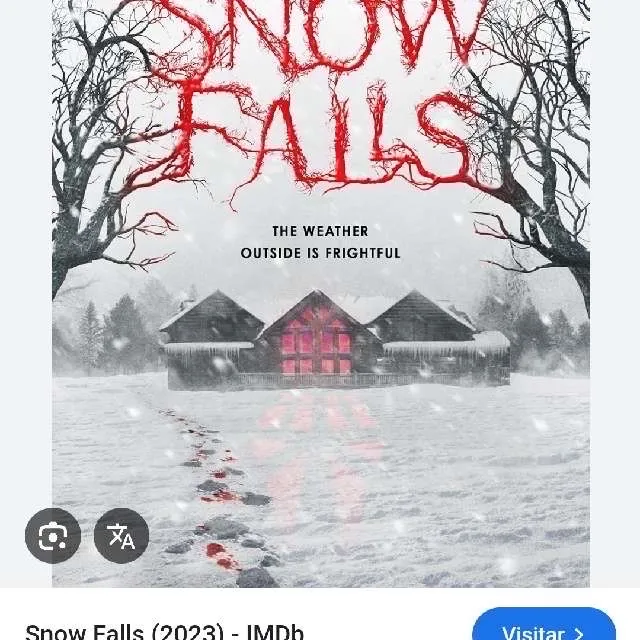This screenshot has width=640, height=640.
Task: Open the Snow Falls (2023) - IMDb link
Action: tap(164, 631)
